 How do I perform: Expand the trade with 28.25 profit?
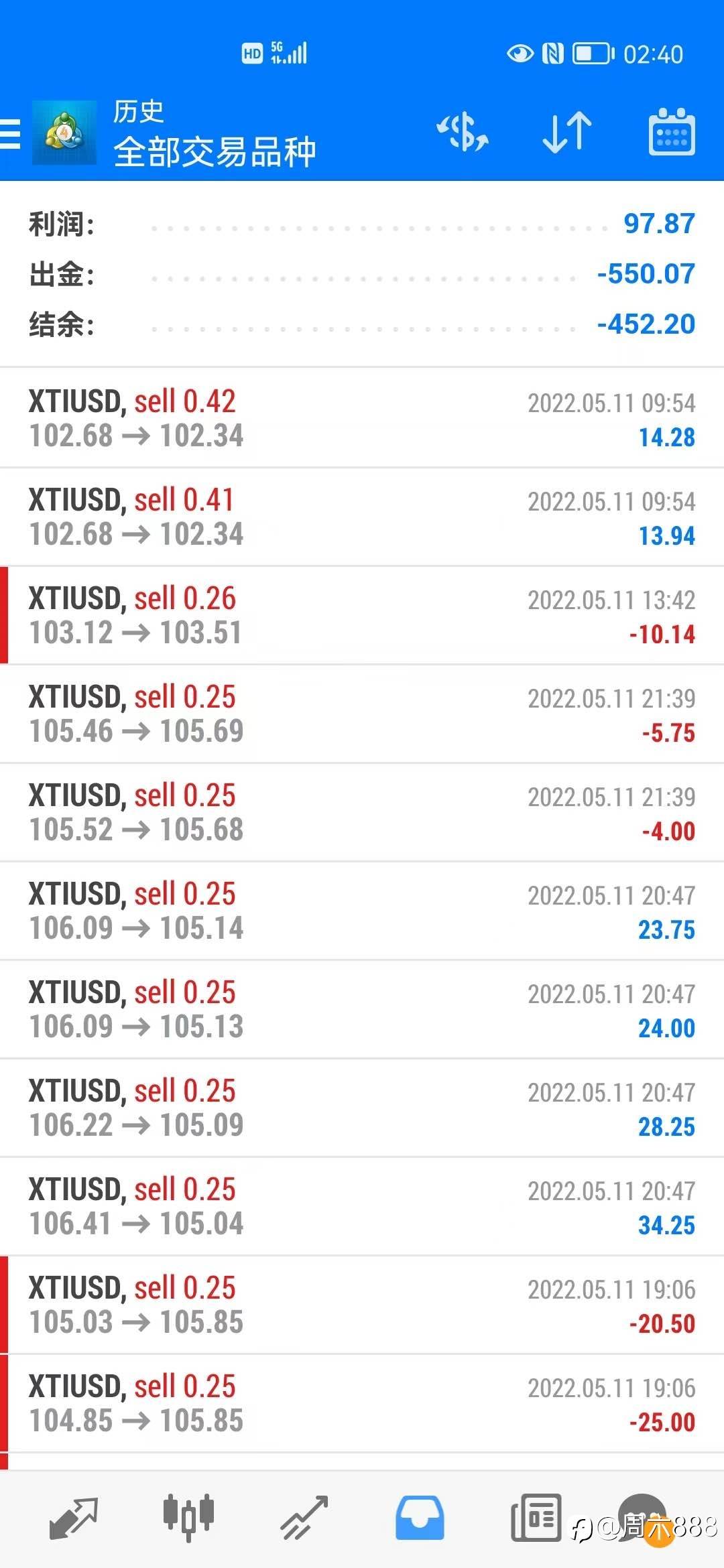(362, 1108)
